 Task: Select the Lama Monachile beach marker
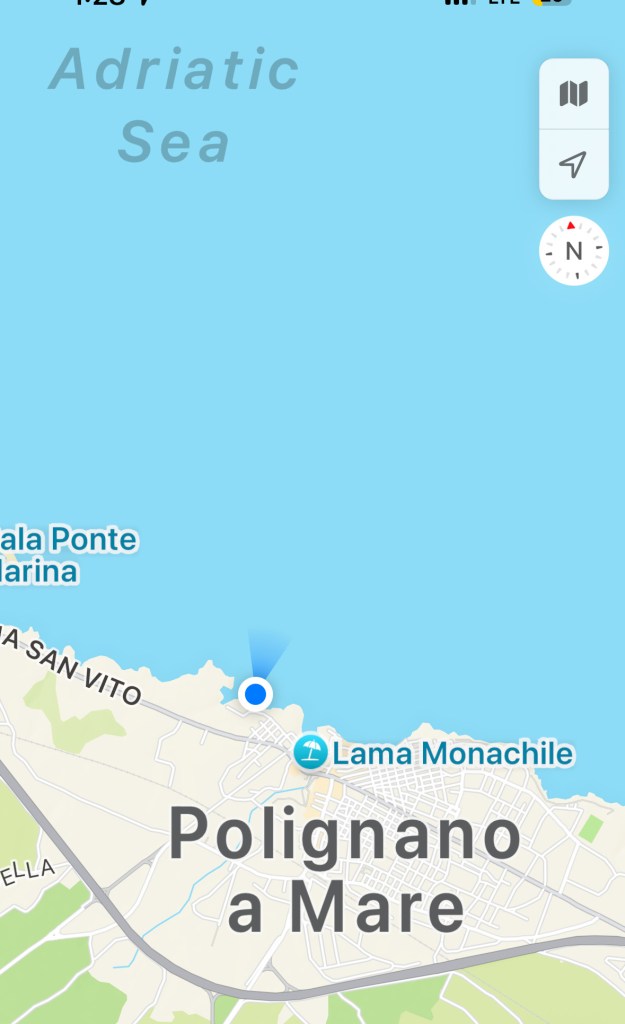click(311, 752)
